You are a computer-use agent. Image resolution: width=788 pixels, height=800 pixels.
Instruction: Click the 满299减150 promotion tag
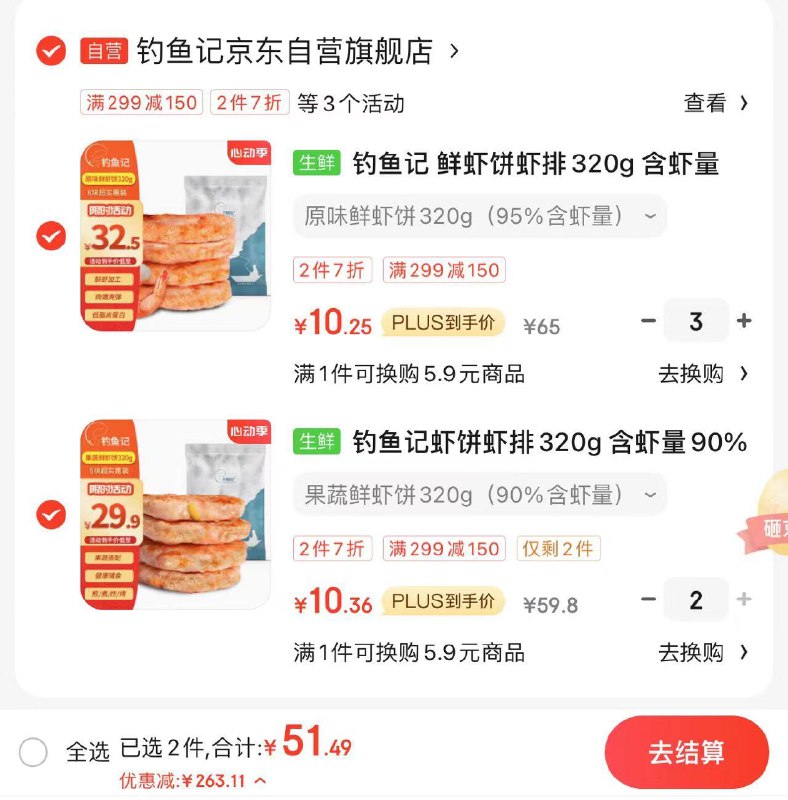[142, 103]
